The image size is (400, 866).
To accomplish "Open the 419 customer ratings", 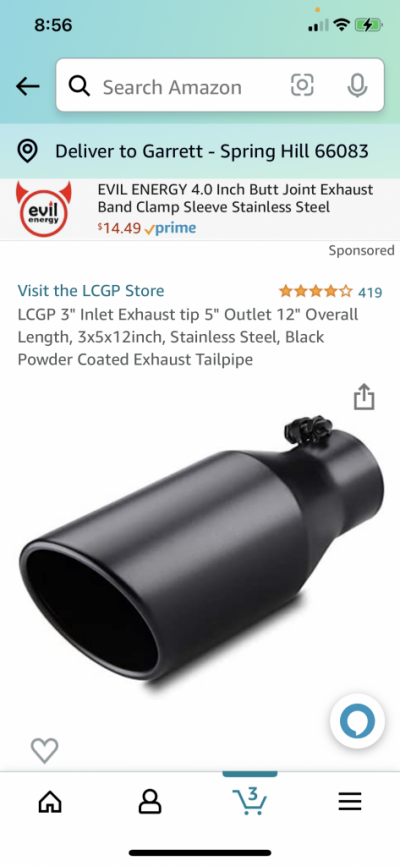I will (x=330, y=292).
